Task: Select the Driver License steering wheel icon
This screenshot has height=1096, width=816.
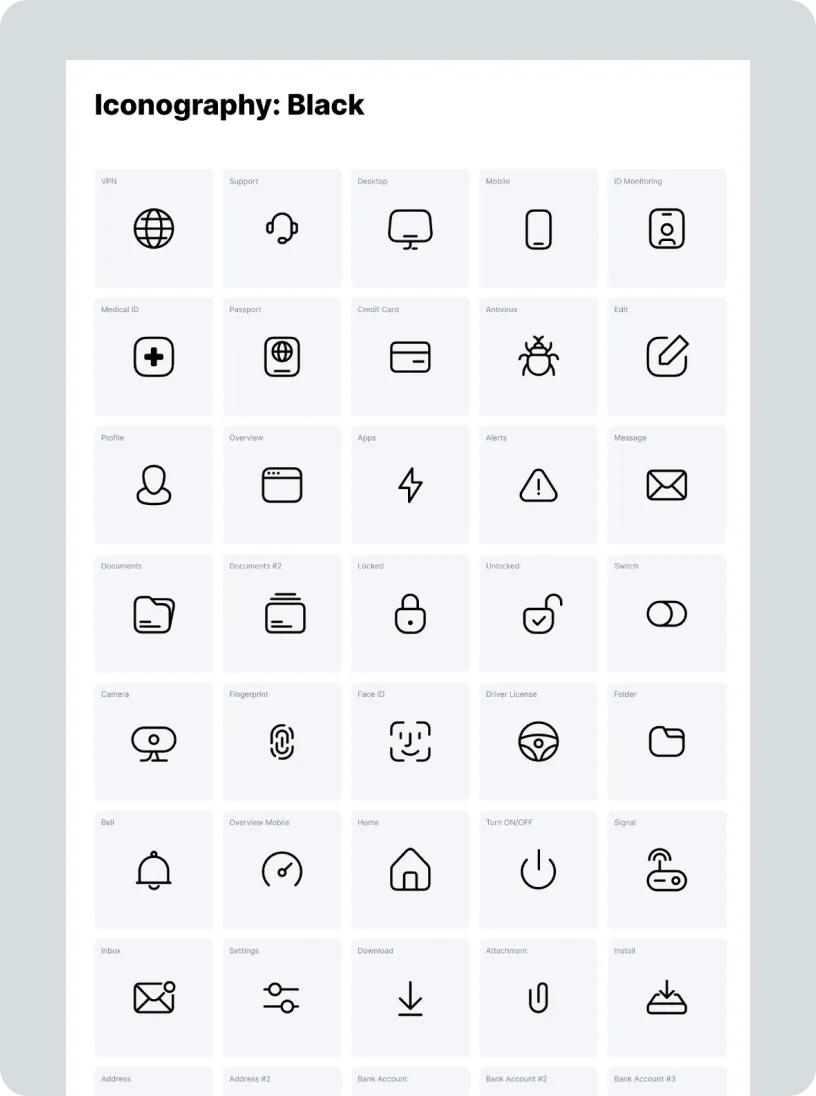Action: [x=538, y=742]
